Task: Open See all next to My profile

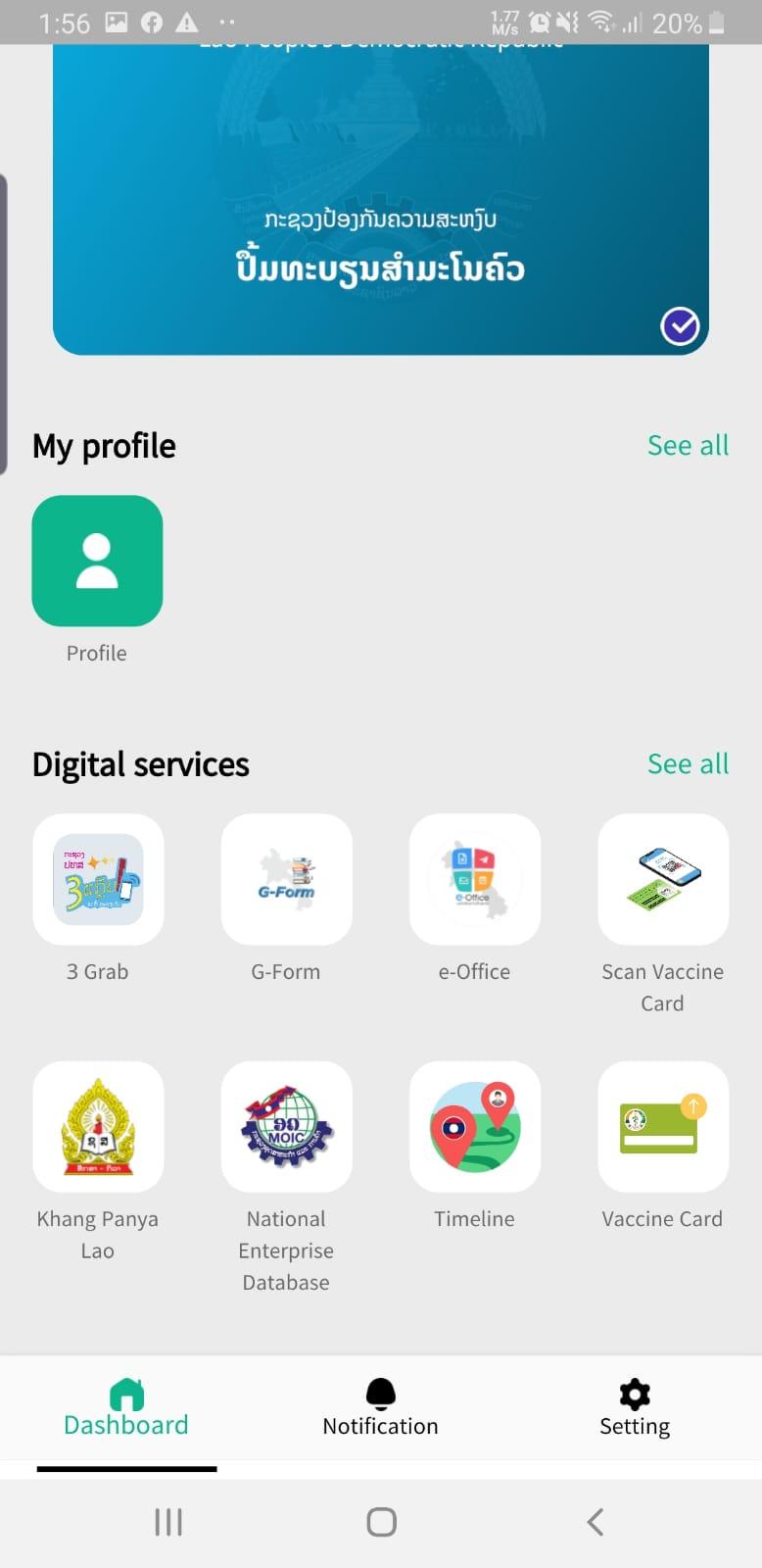Action: [688, 446]
